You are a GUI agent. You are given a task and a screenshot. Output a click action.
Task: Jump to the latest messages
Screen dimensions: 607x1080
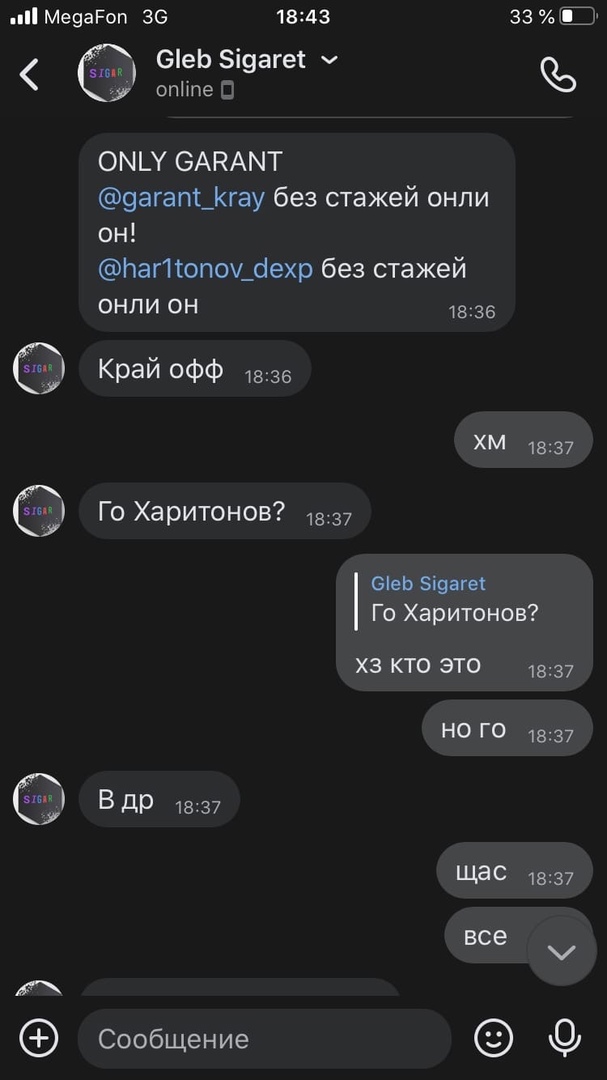tap(561, 952)
